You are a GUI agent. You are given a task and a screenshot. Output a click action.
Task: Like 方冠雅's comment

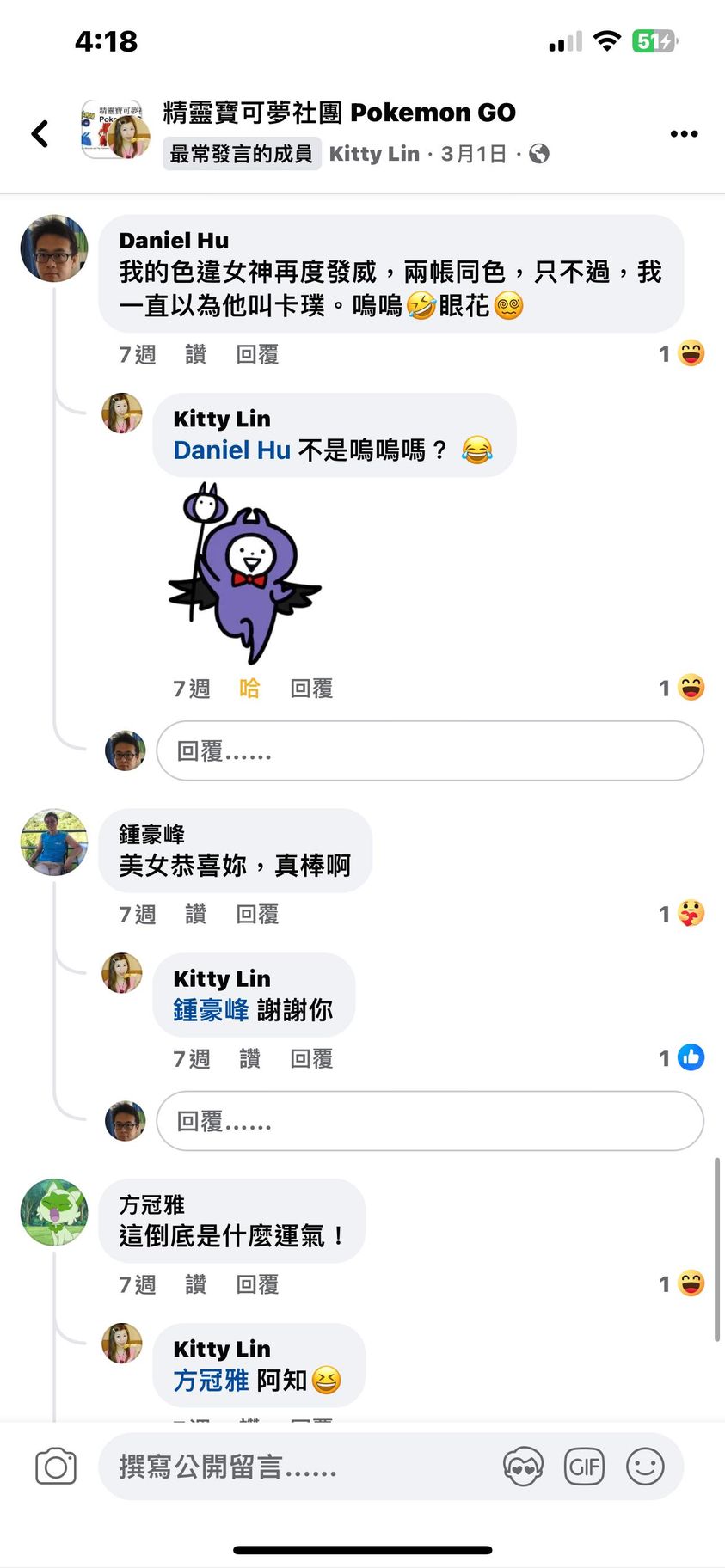(x=195, y=1284)
